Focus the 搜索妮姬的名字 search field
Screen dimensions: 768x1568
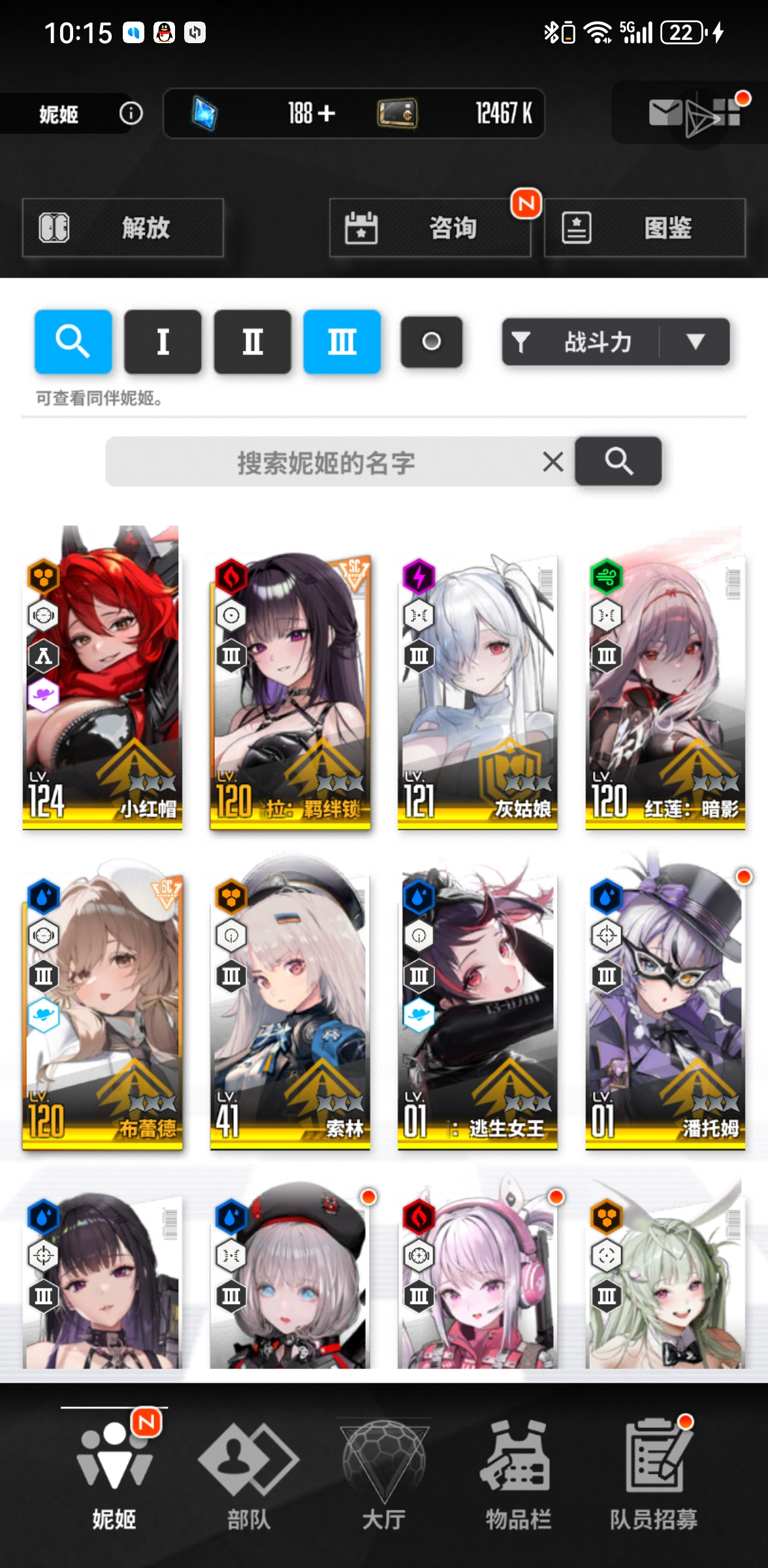[x=325, y=463]
